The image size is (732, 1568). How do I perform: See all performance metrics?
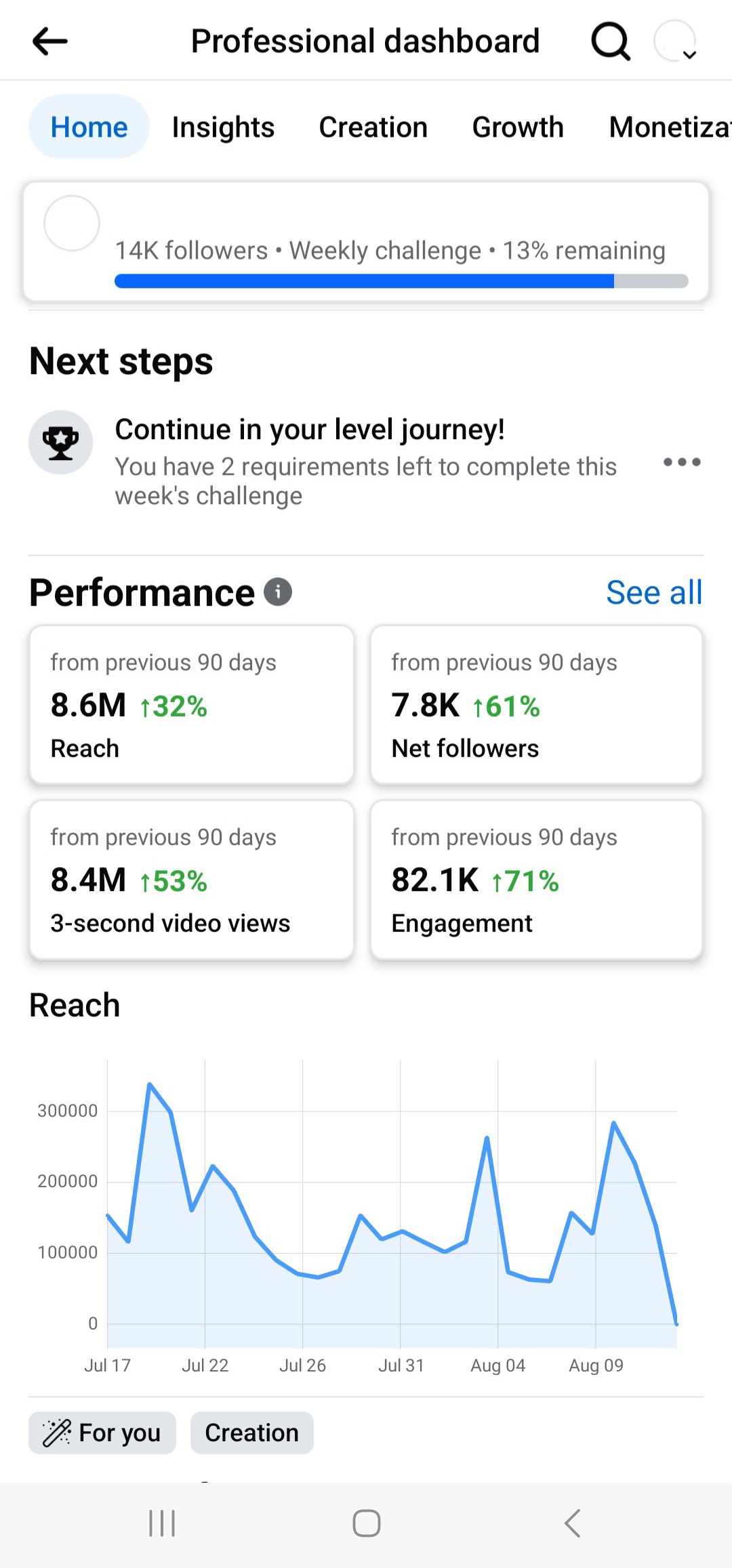(x=654, y=592)
